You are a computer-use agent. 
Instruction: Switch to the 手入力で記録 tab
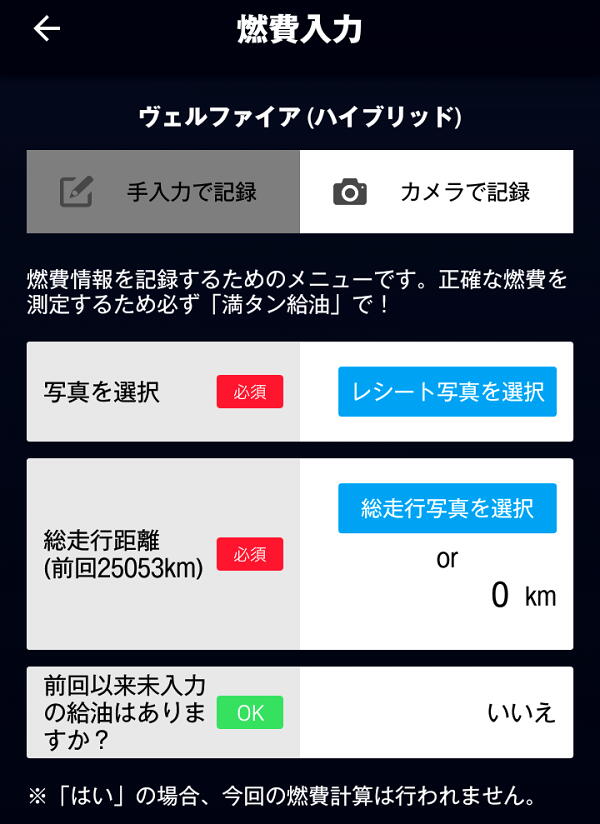point(163,192)
